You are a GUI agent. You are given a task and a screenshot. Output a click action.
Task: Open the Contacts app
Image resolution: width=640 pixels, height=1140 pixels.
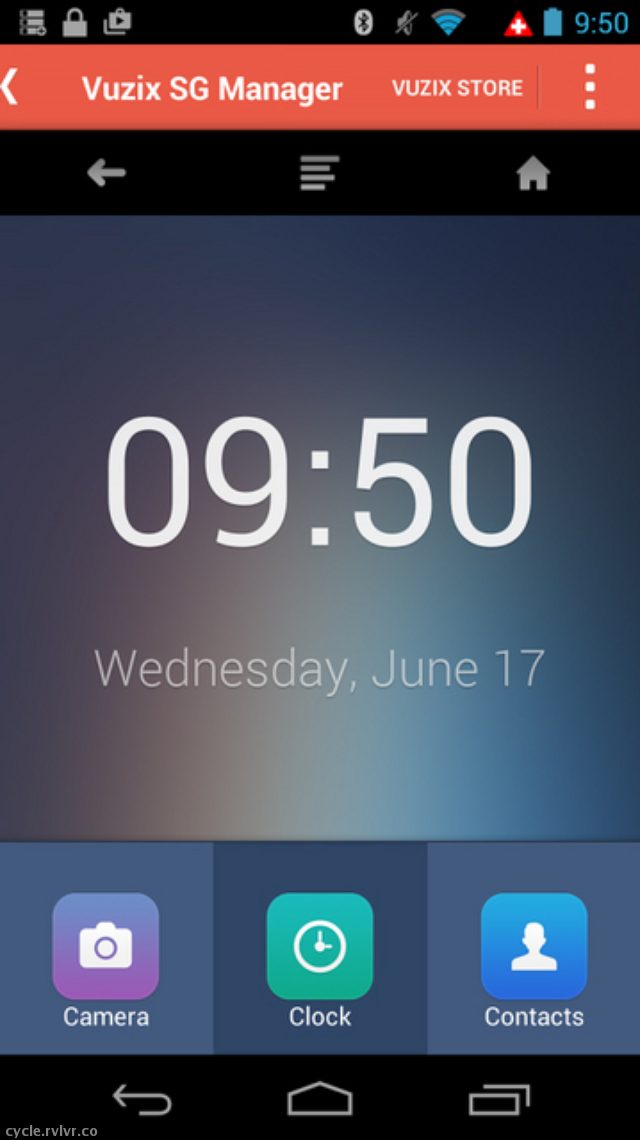point(534,948)
